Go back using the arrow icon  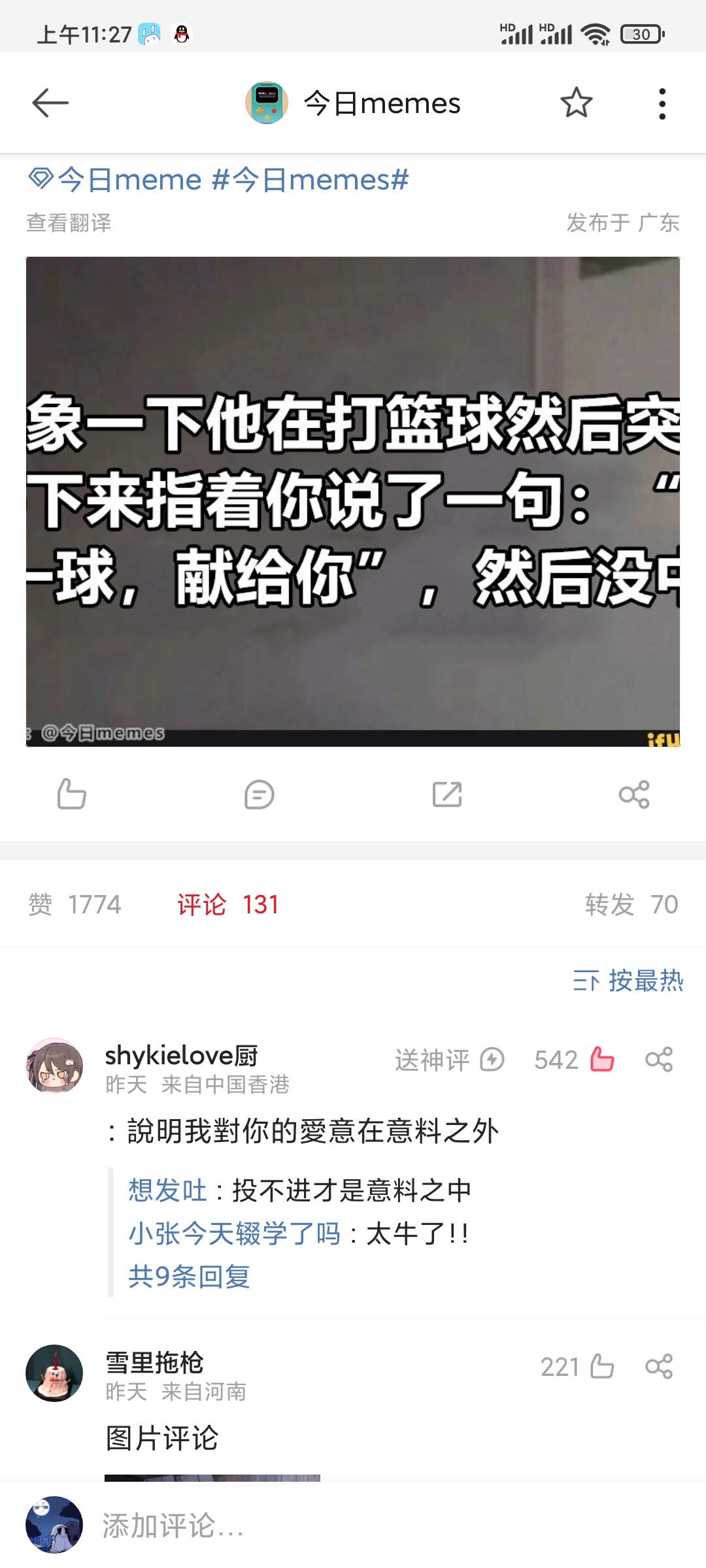[50, 103]
